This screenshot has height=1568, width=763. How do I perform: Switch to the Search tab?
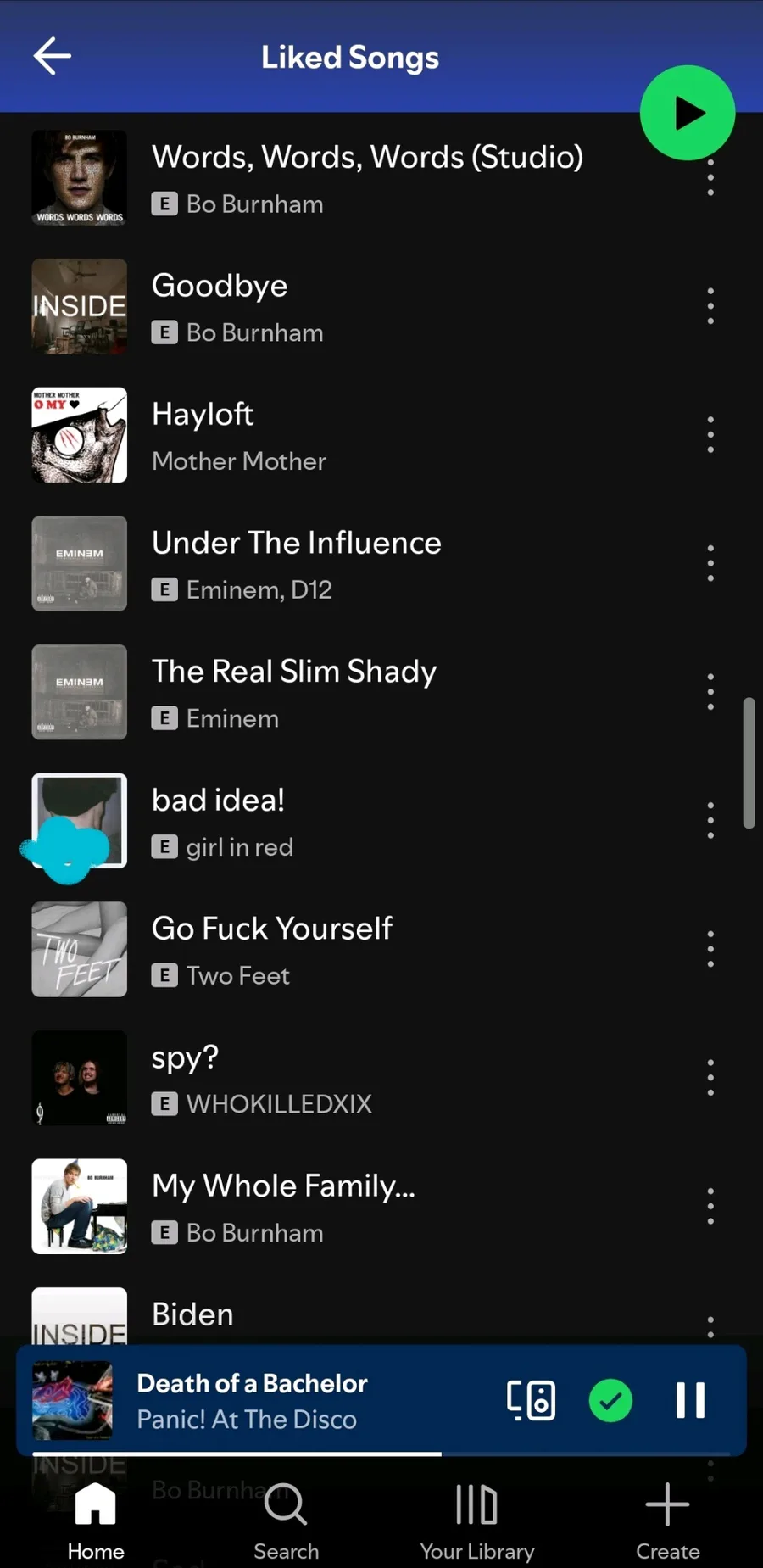point(287,1521)
